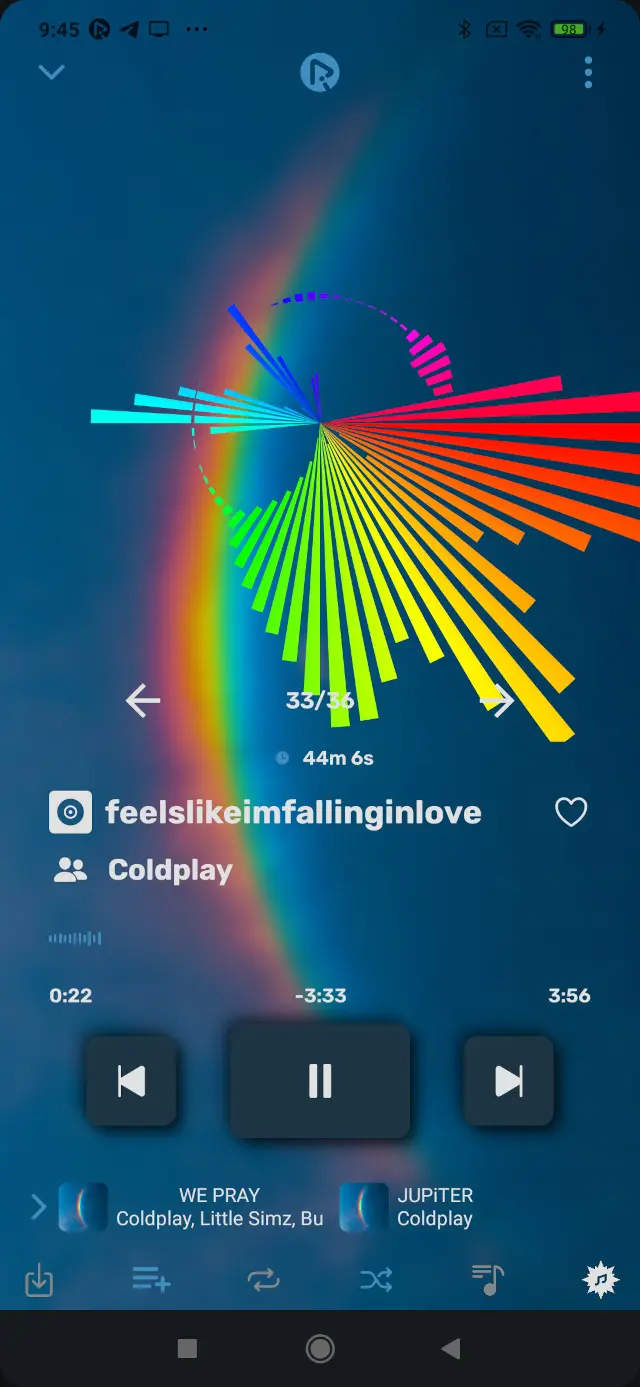Open the artist Coldplay
Image resolution: width=640 pixels, height=1387 pixels.
pos(170,871)
